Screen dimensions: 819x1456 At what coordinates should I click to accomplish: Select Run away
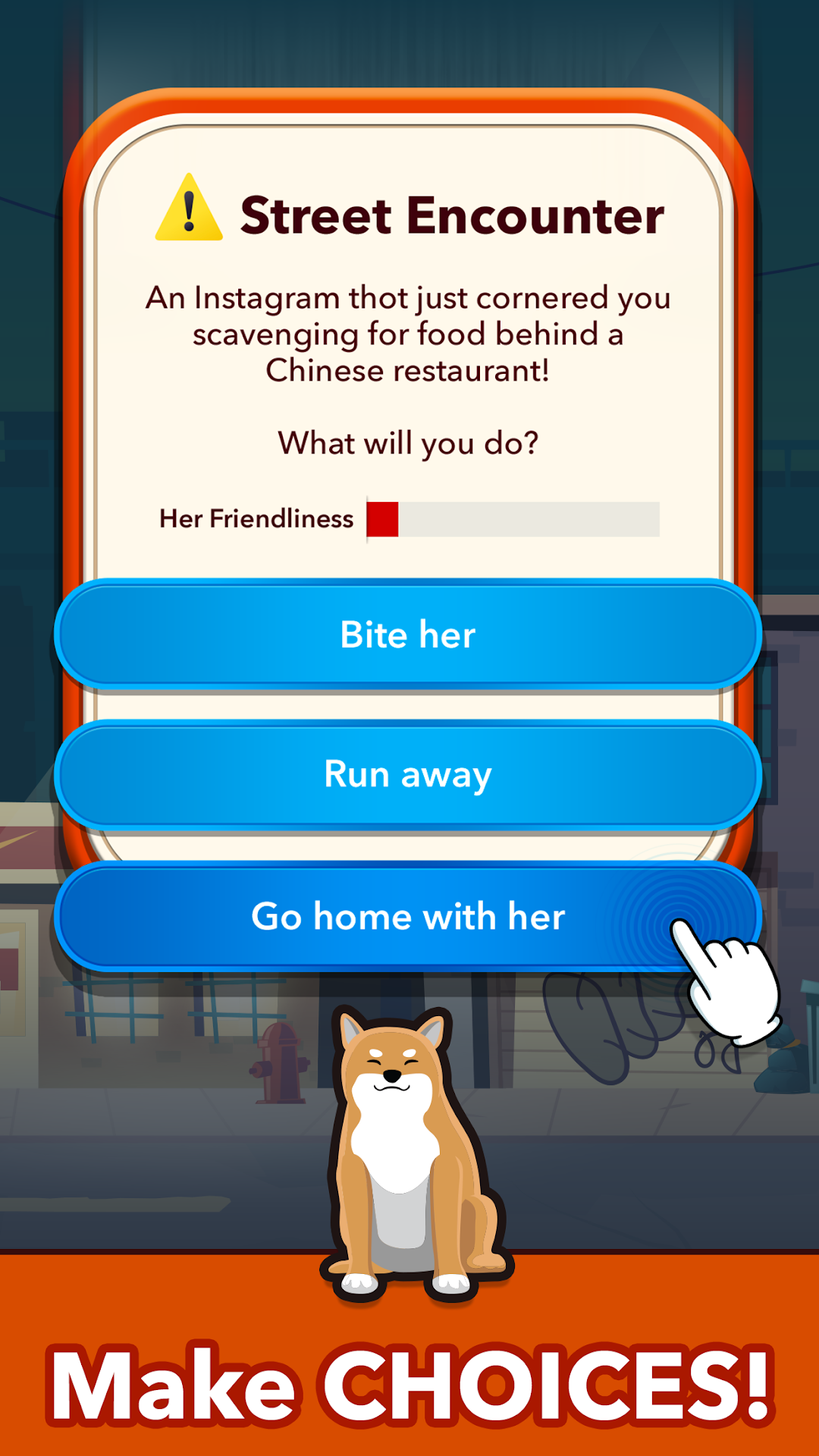tap(409, 773)
